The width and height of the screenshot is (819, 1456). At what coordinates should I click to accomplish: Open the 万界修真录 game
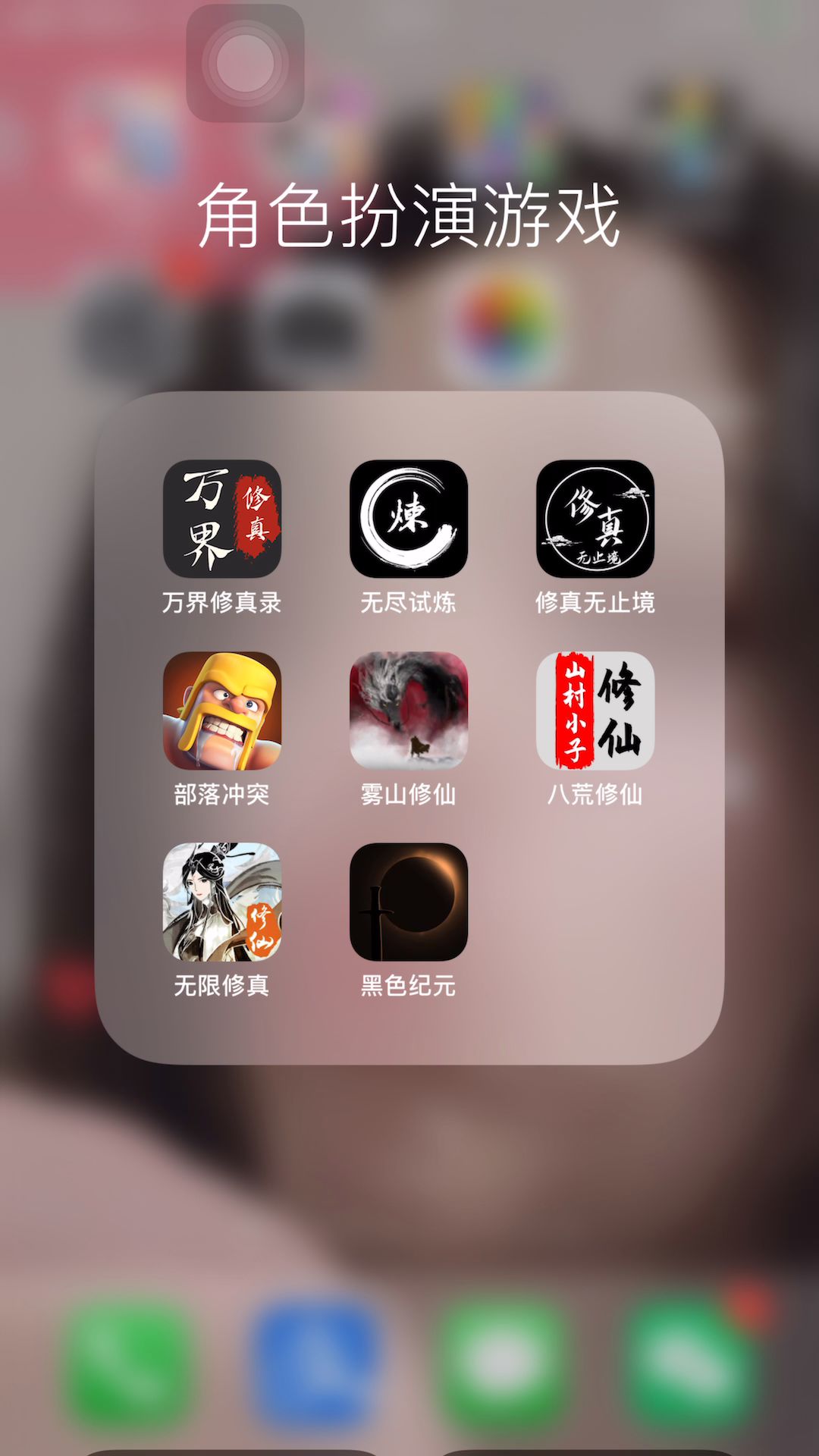(x=222, y=519)
